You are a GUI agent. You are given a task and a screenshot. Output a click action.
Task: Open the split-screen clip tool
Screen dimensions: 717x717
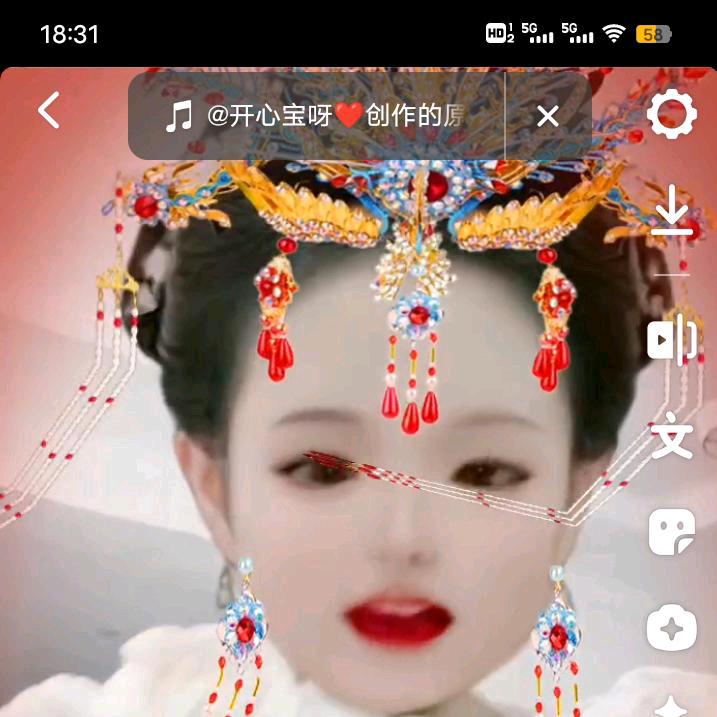point(672,340)
